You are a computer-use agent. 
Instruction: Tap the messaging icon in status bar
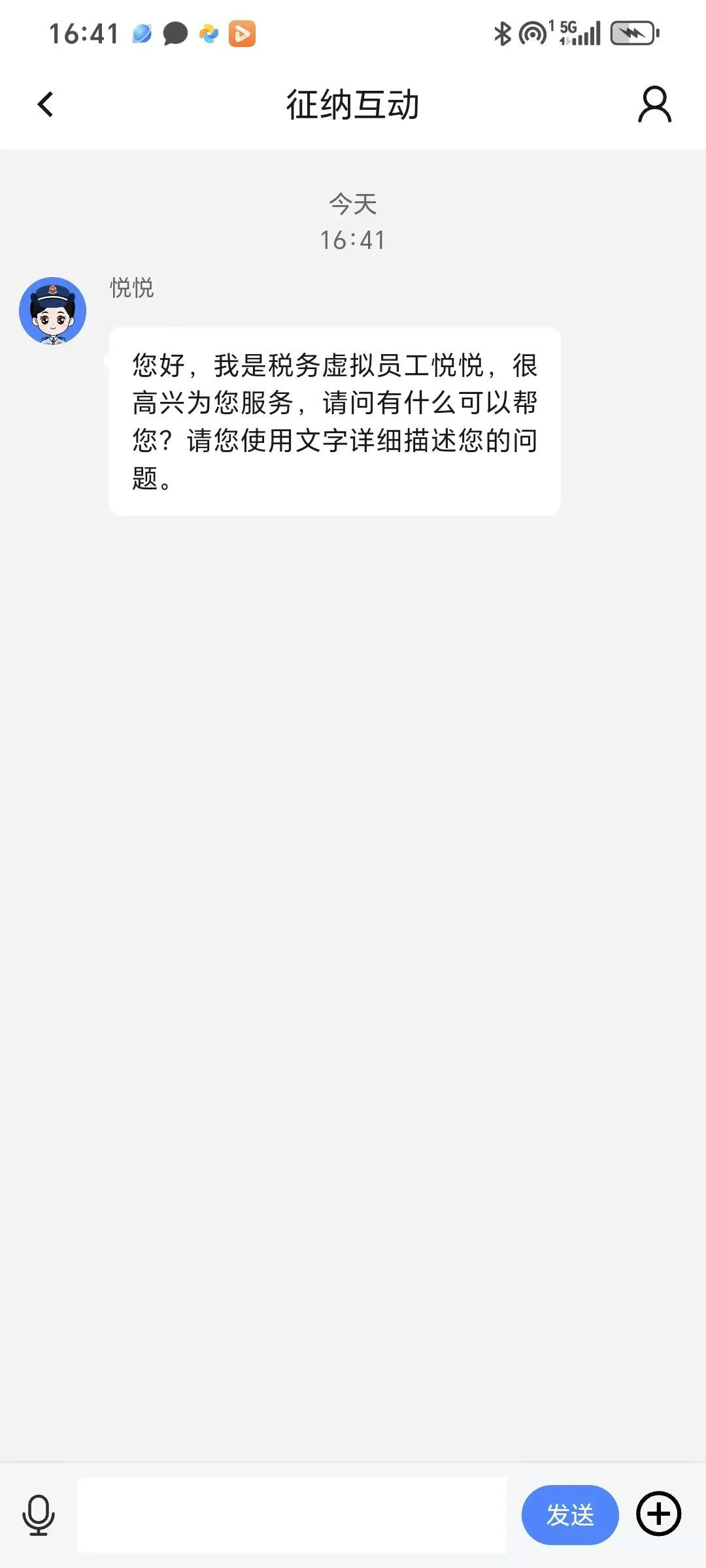(174, 34)
